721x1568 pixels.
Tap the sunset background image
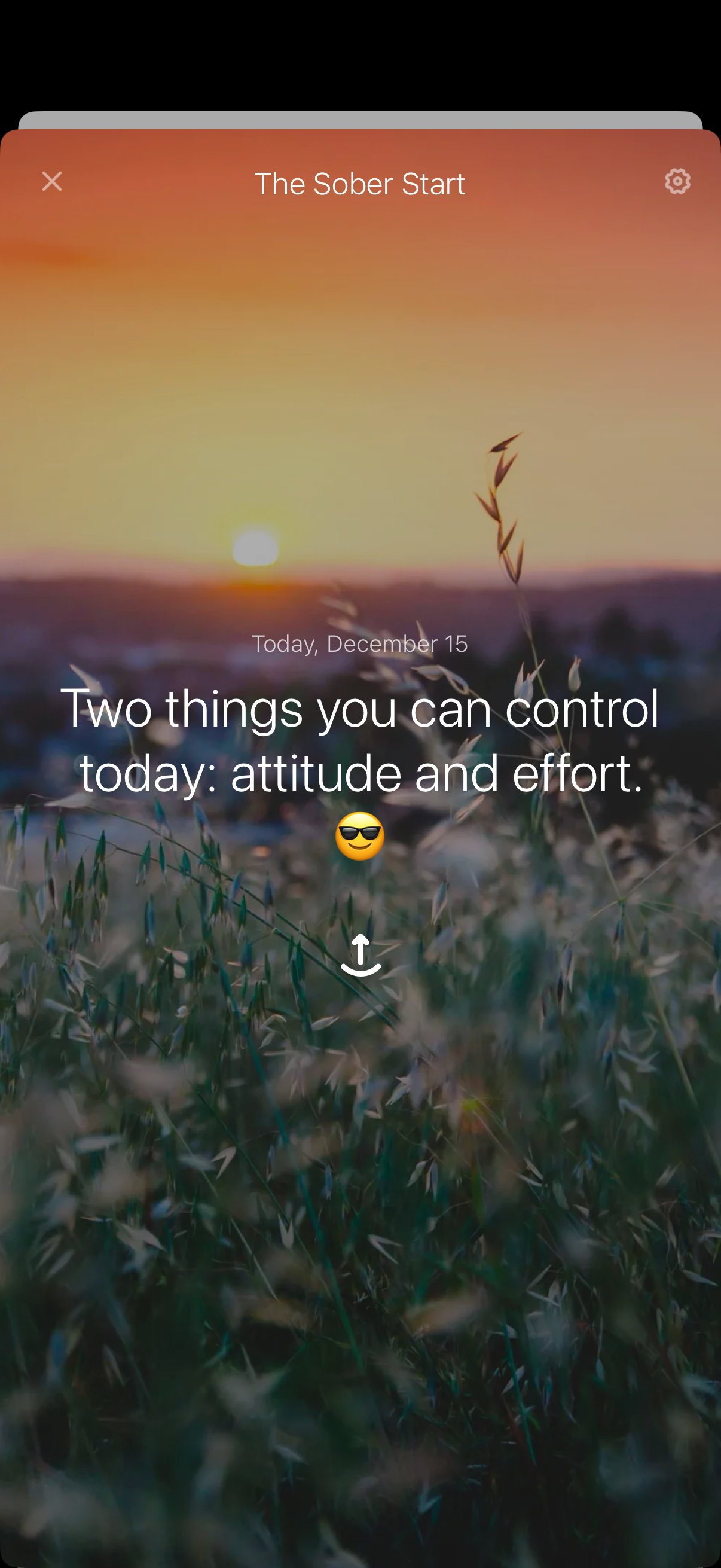tap(360, 426)
